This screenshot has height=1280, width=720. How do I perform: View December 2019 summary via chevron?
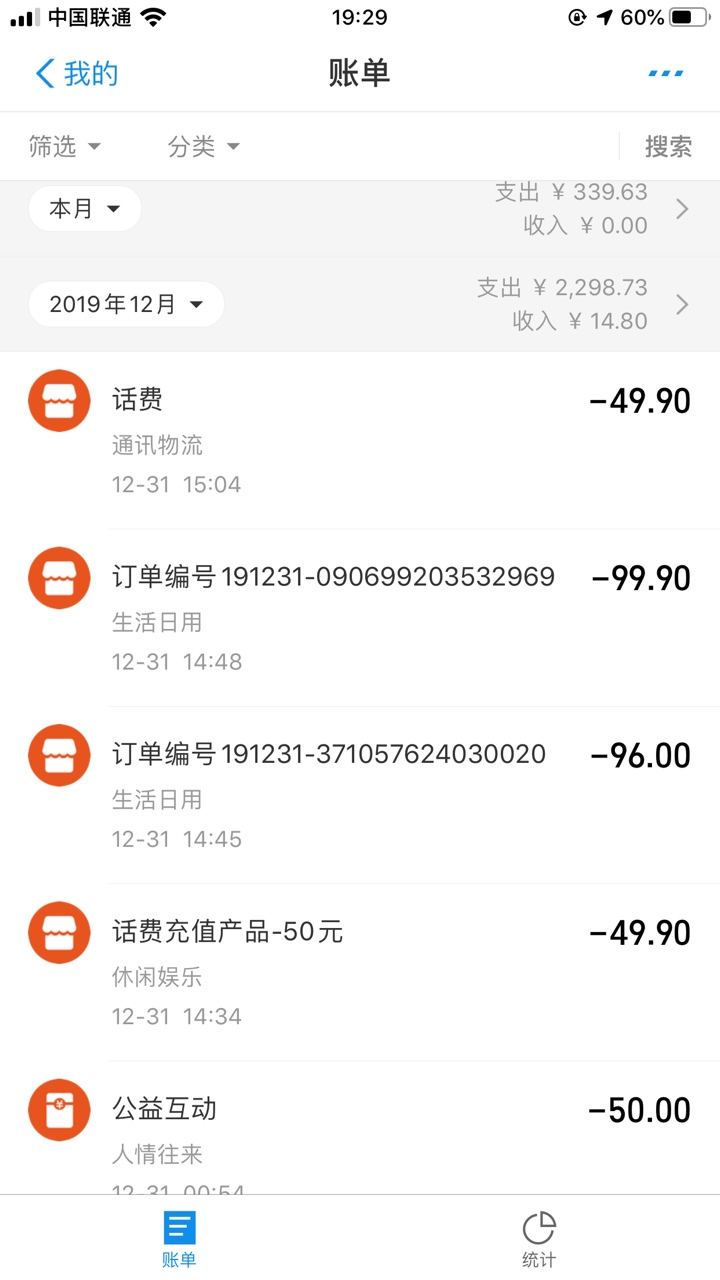(x=682, y=304)
